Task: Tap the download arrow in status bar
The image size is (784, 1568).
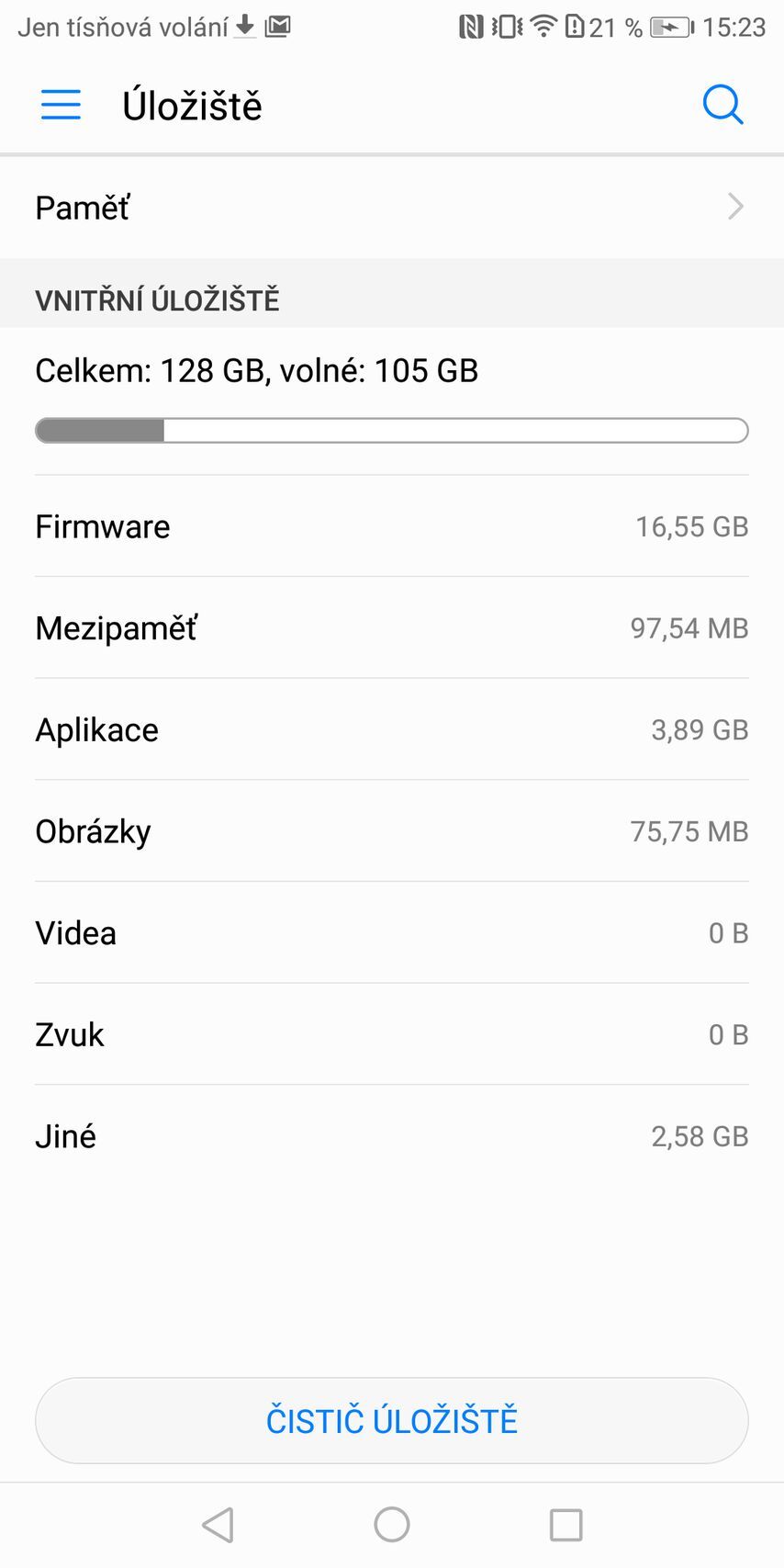Action: (244, 27)
